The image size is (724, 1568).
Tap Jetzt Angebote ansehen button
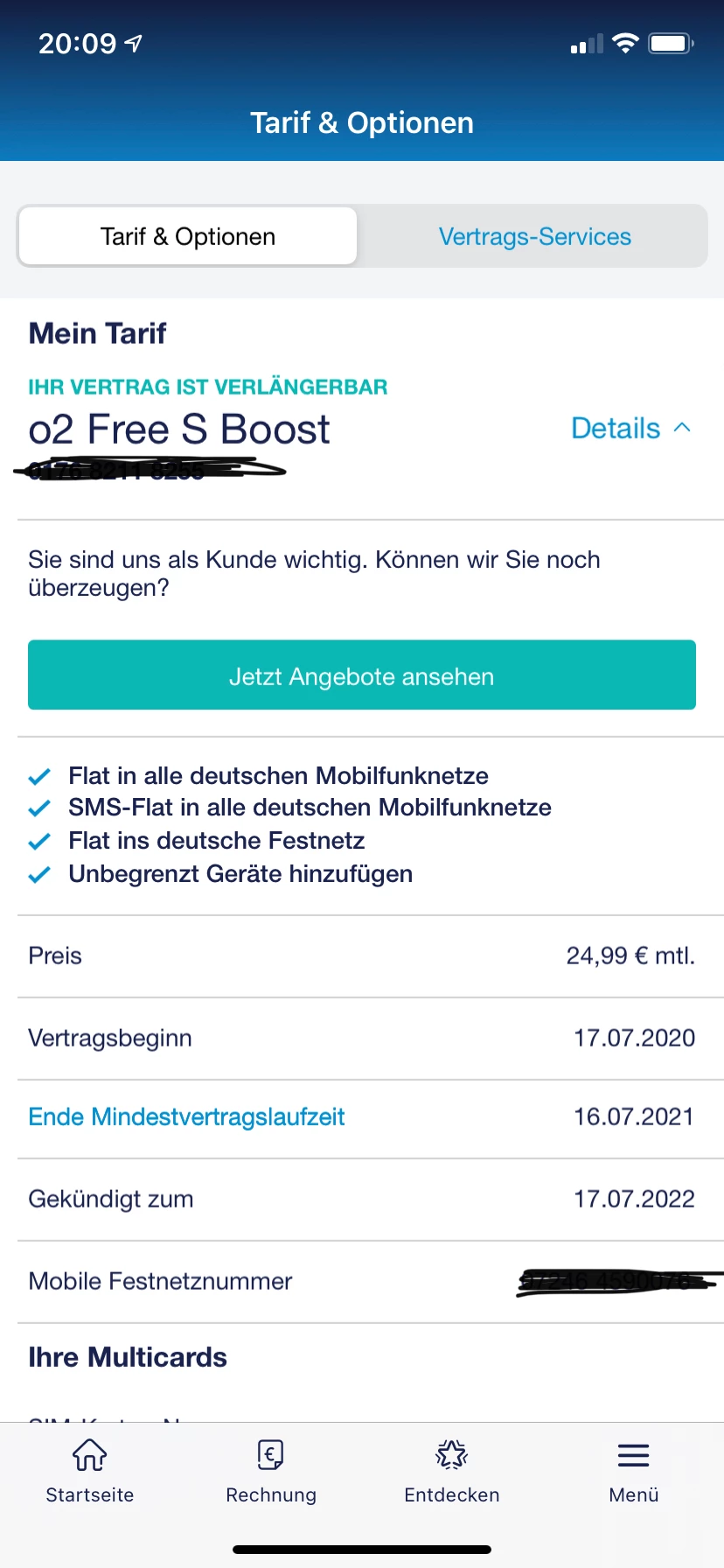click(362, 675)
